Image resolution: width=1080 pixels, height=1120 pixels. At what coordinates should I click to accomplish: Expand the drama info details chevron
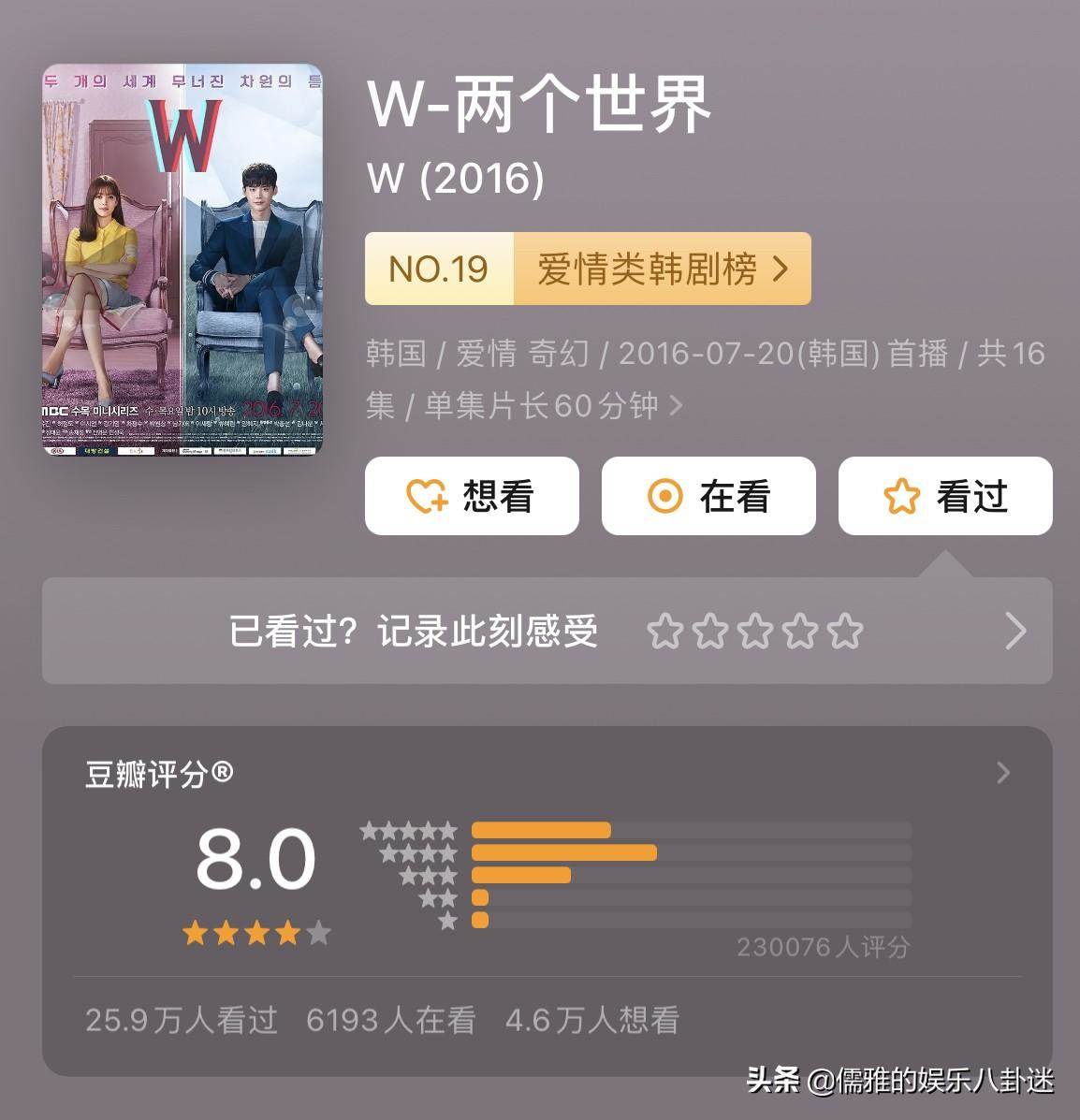[677, 406]
